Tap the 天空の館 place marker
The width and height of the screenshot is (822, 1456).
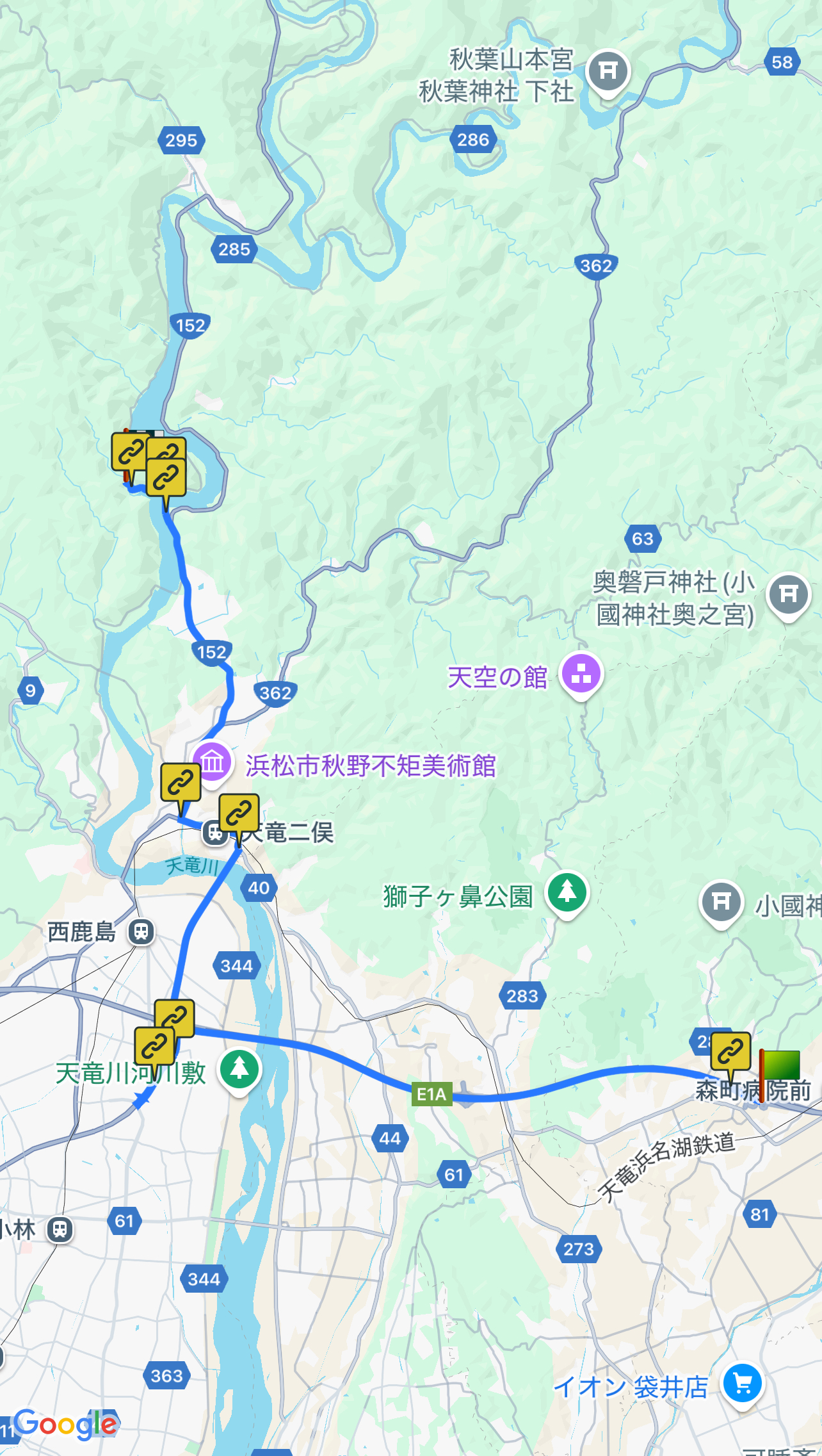coord(581,675)
